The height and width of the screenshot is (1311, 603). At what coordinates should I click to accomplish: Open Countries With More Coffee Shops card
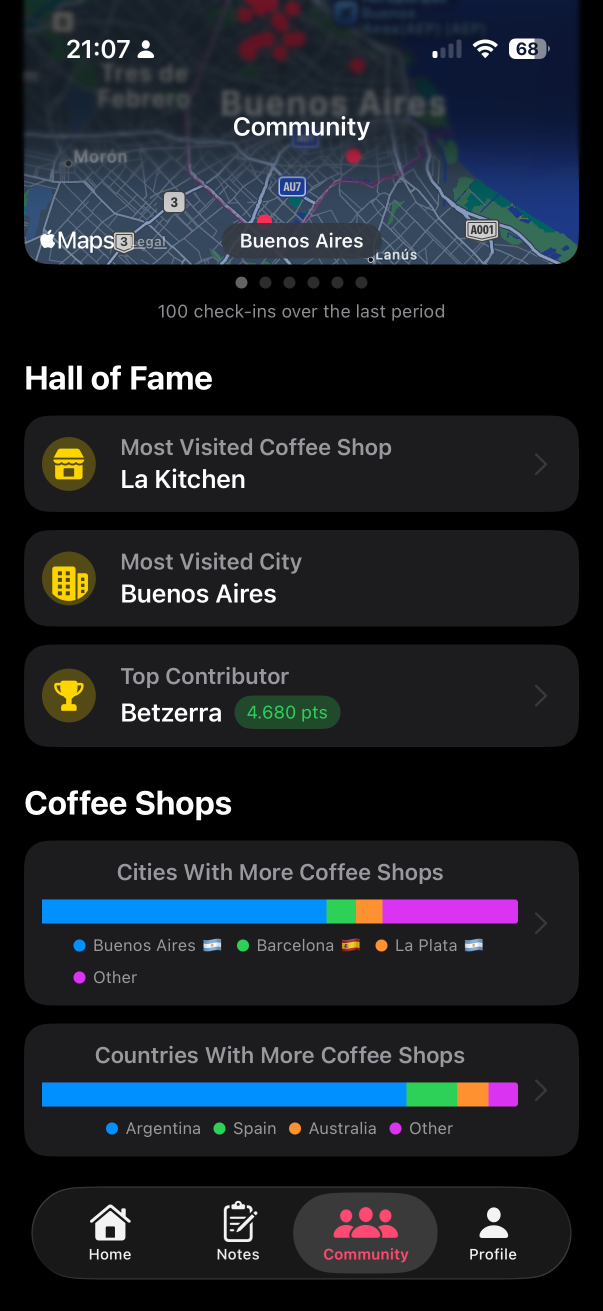point(301,1090)
